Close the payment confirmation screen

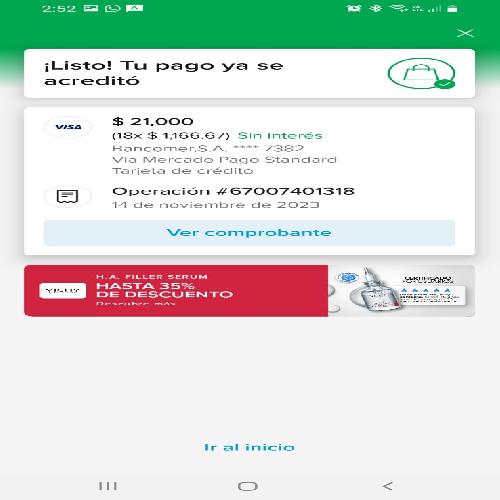click(x=465, y=33)
